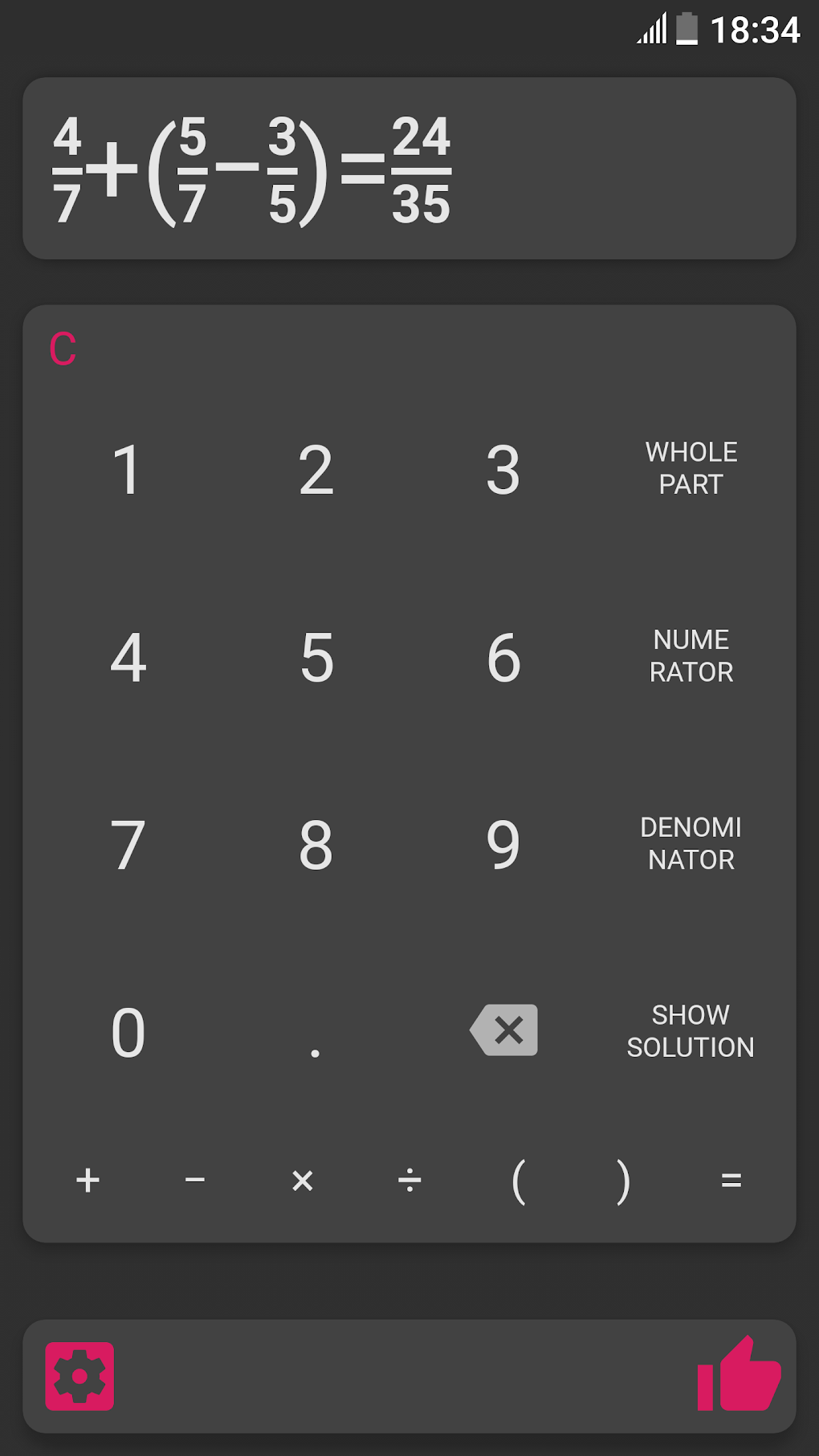Image resolution: width=819 pixels, height=1456 pixels.
Task: Tap the digit 7 key
Action: 128,845
